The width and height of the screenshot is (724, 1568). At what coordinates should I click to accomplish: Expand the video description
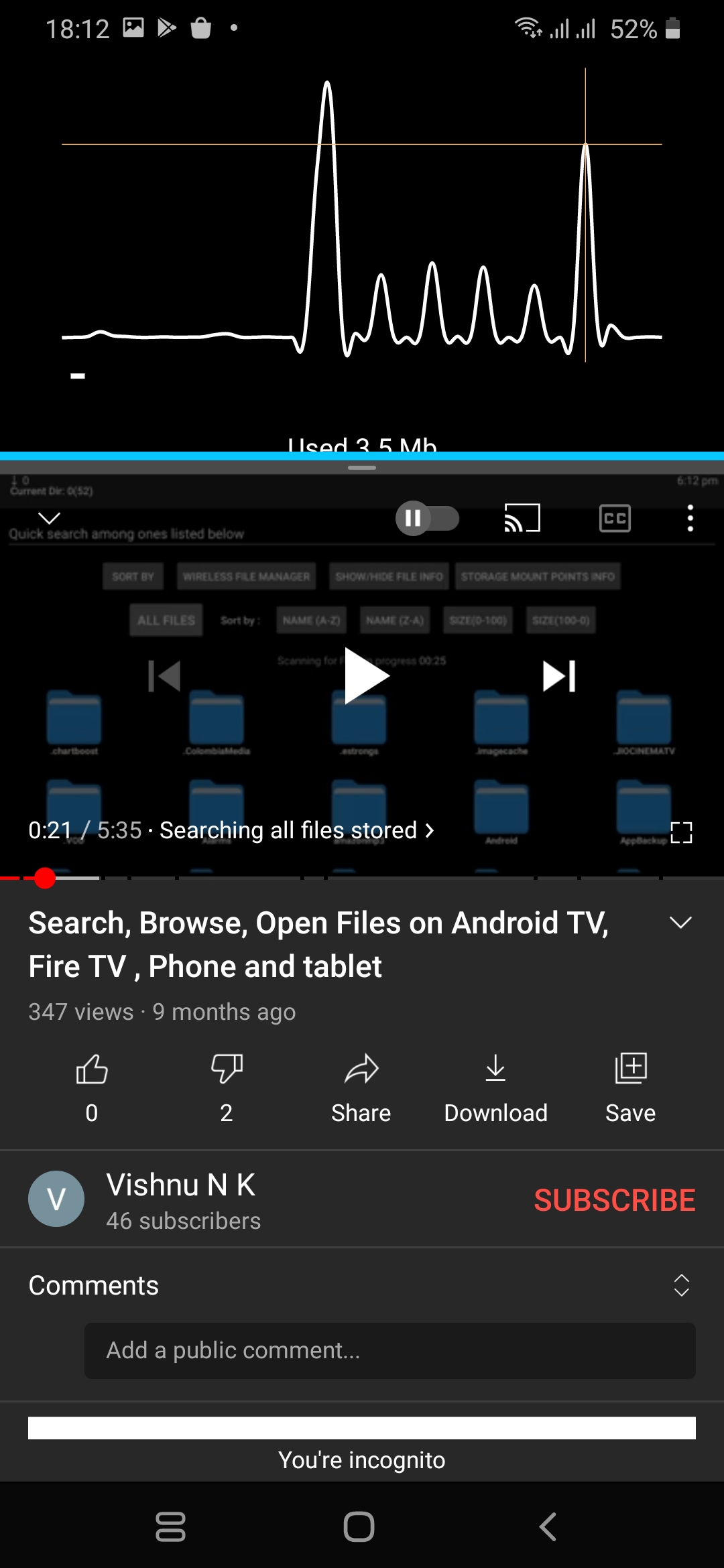pos(680,923)
